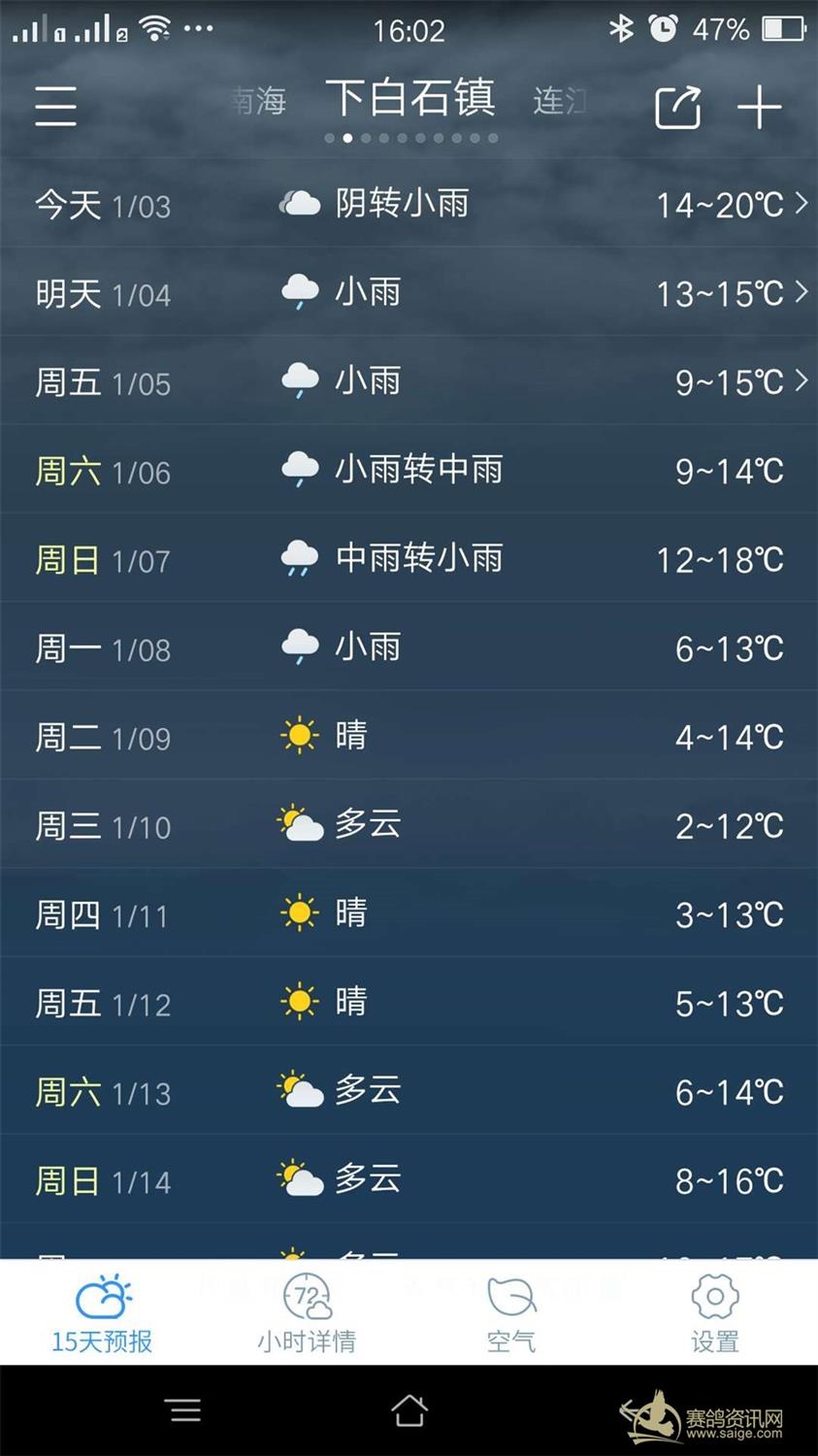
Task: Tap the system home button
Action: click(409, 1410)
